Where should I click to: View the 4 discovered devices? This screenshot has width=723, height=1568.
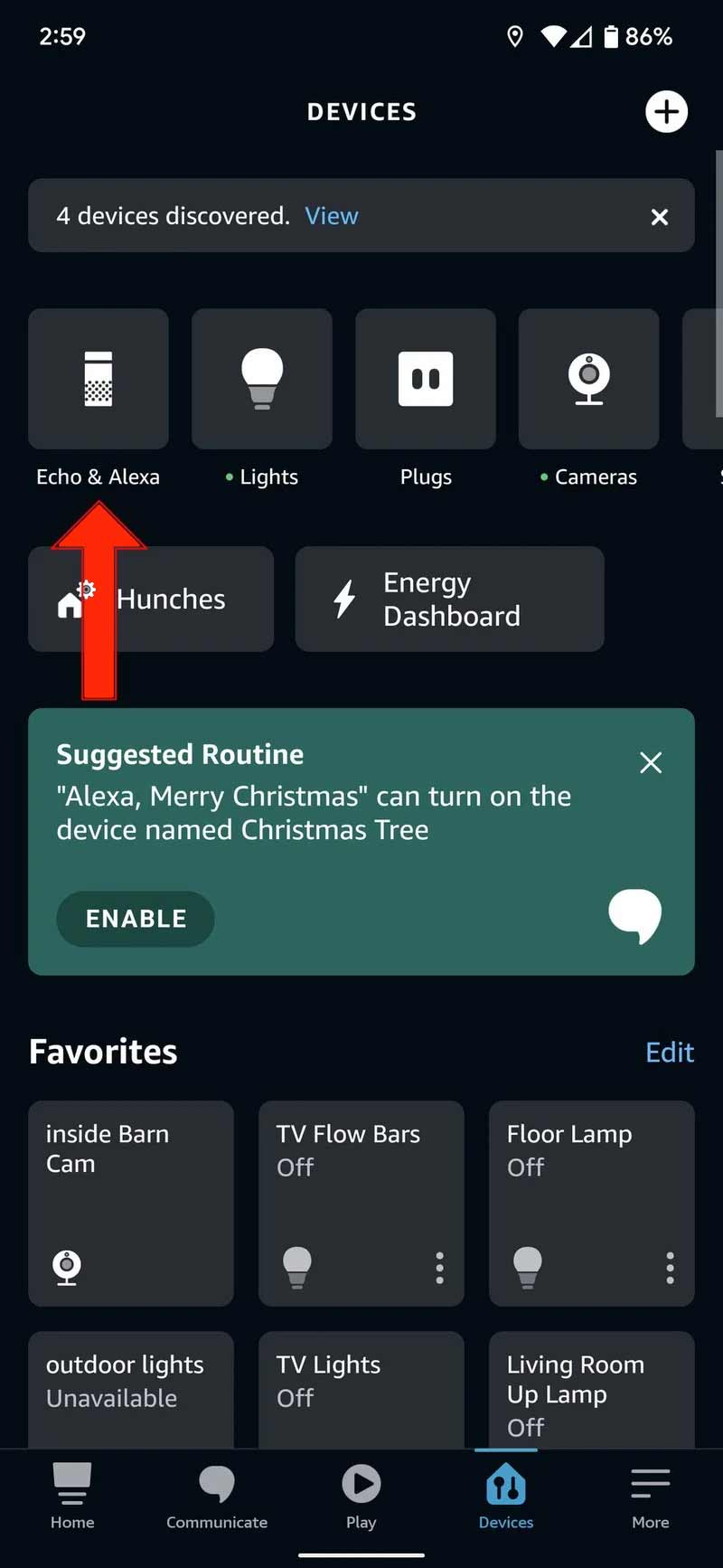coord(331,216)
